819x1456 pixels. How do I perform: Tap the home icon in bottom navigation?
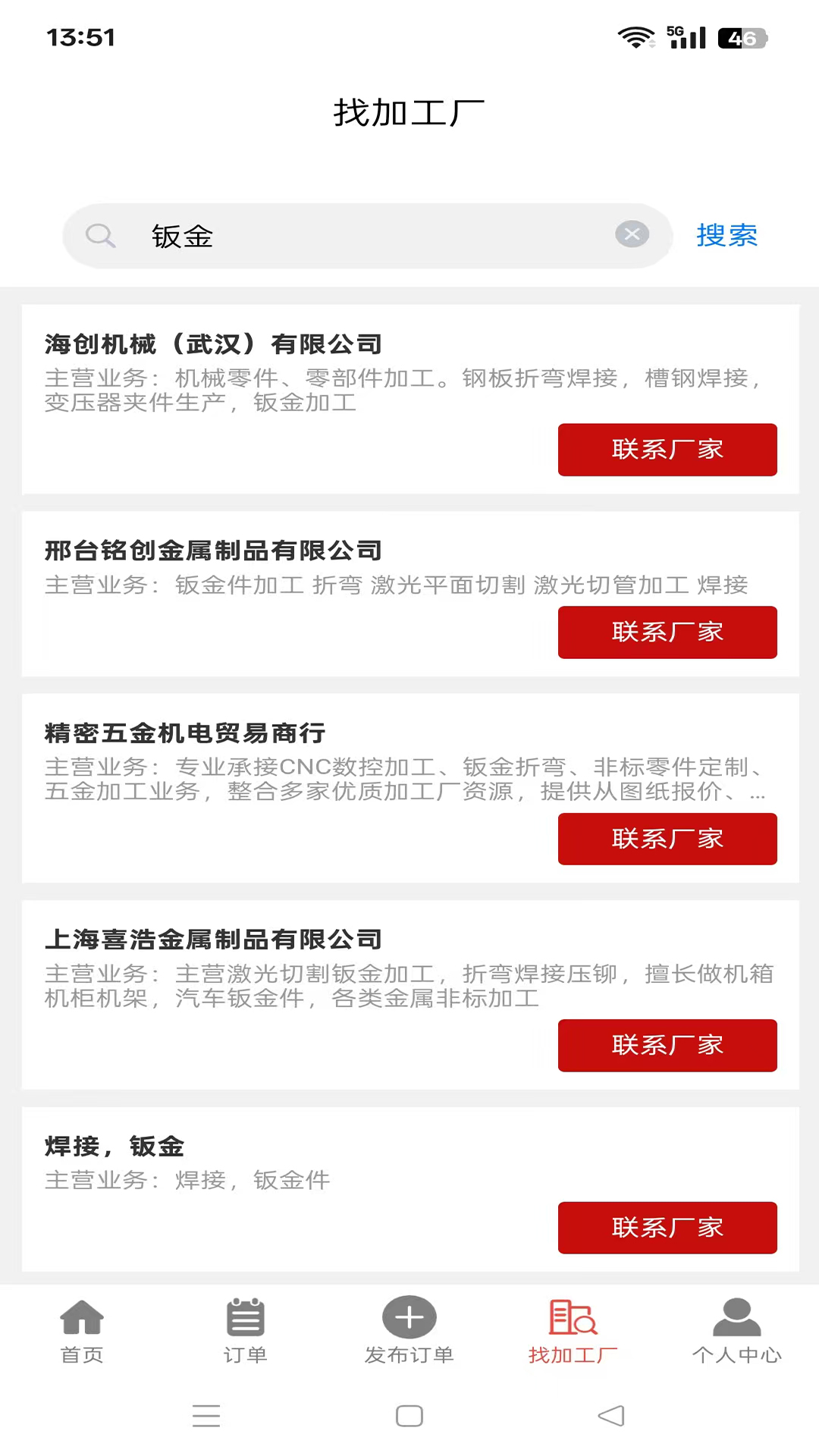click(81, 1318)
